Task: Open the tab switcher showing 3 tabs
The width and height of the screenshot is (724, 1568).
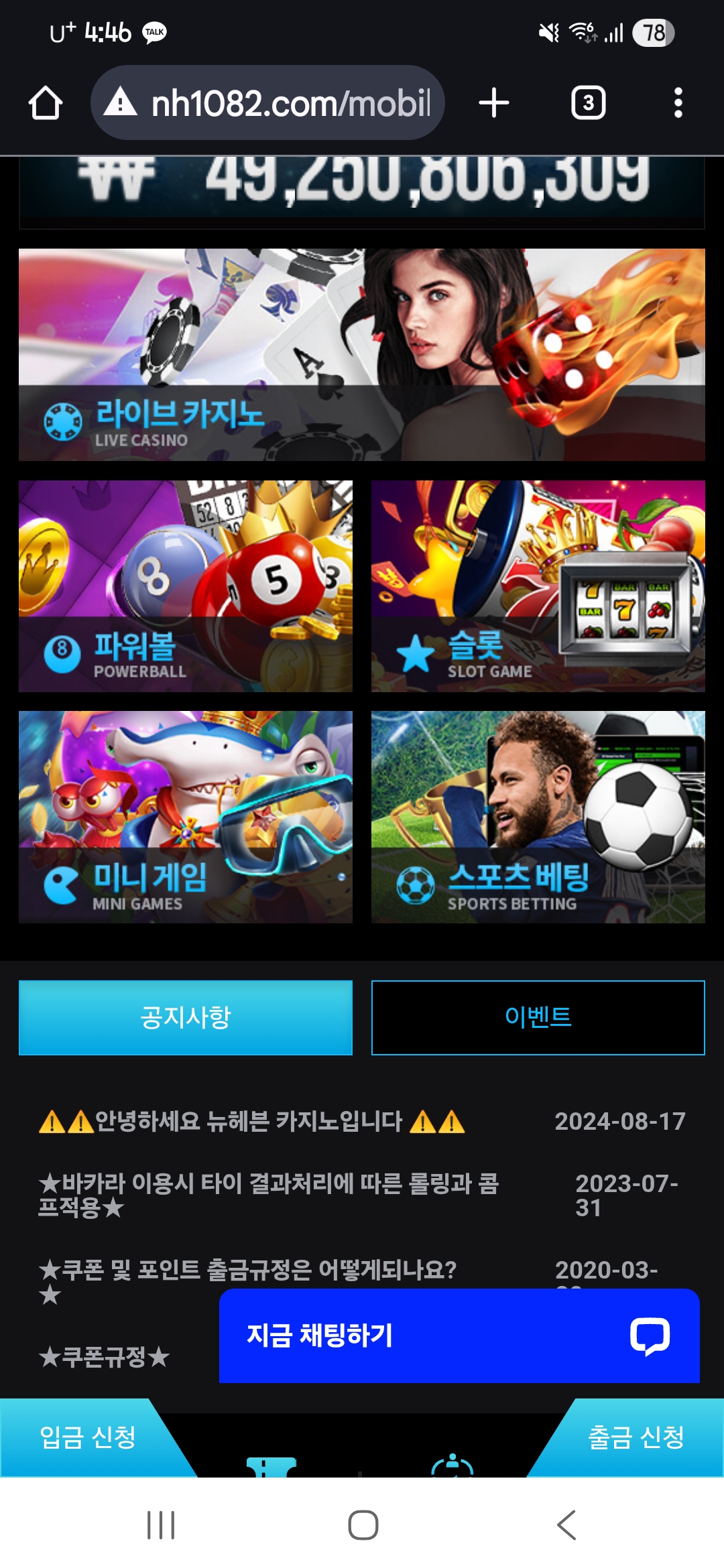Action: coord(588,103)
